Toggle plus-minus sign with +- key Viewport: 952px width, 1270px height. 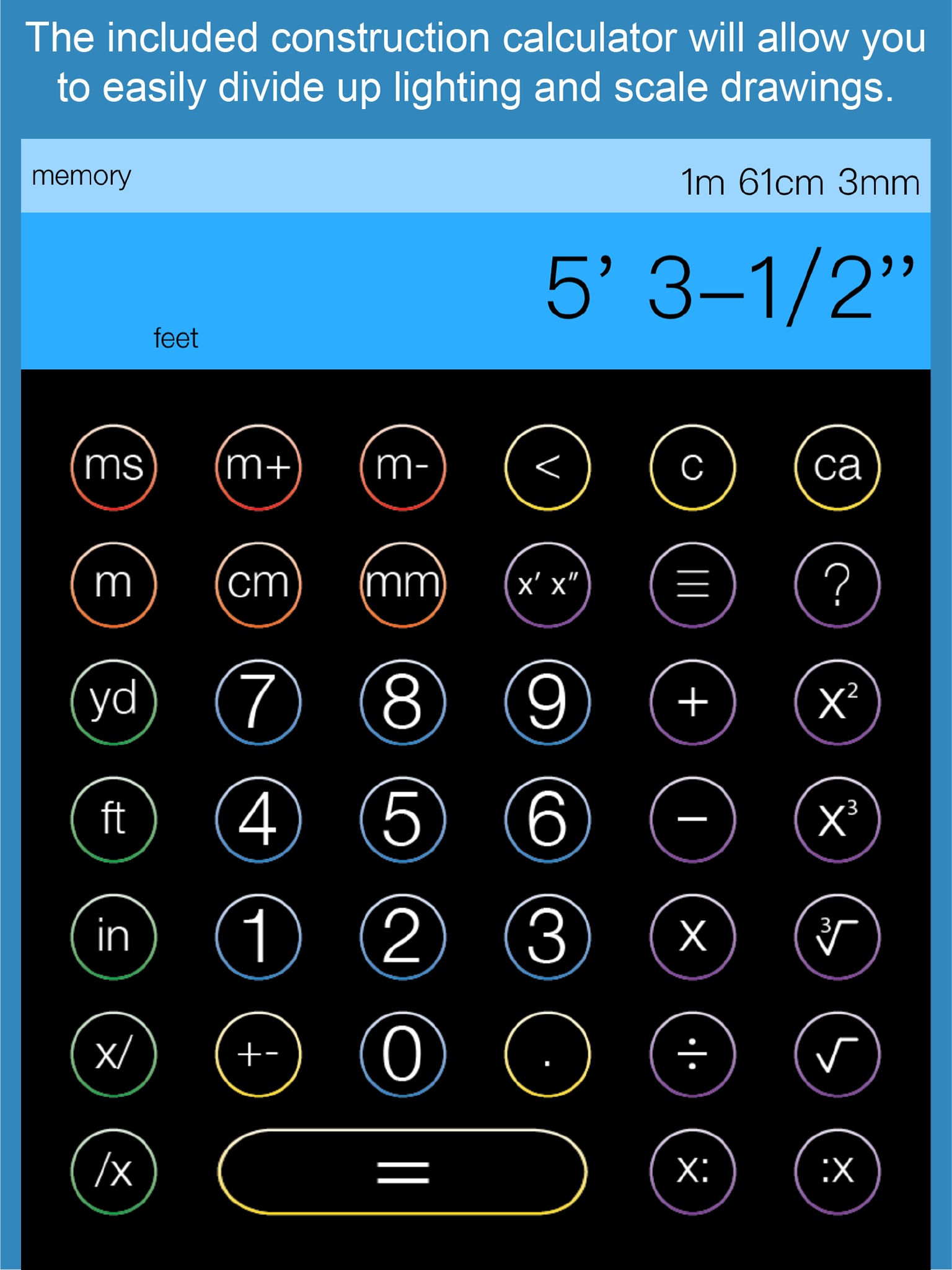tap(259, 1054)
